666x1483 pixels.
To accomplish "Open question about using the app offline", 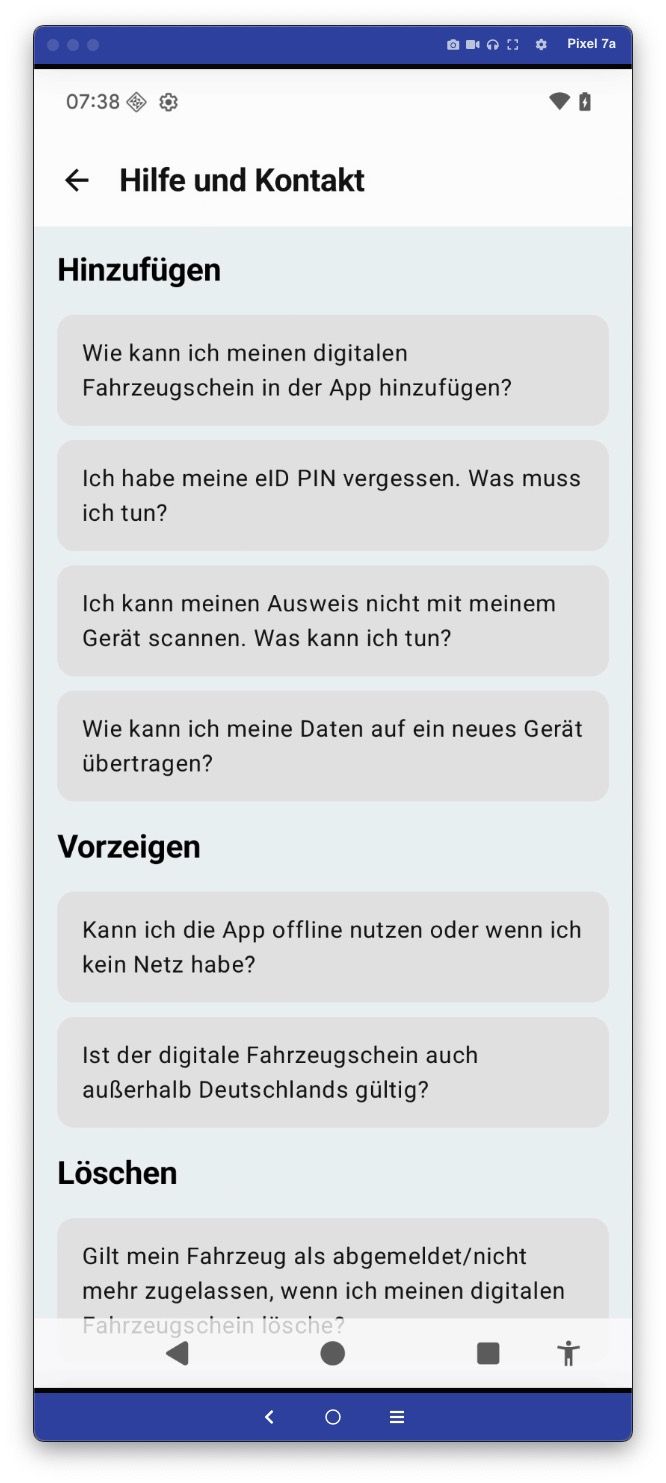I will point(332,946).
